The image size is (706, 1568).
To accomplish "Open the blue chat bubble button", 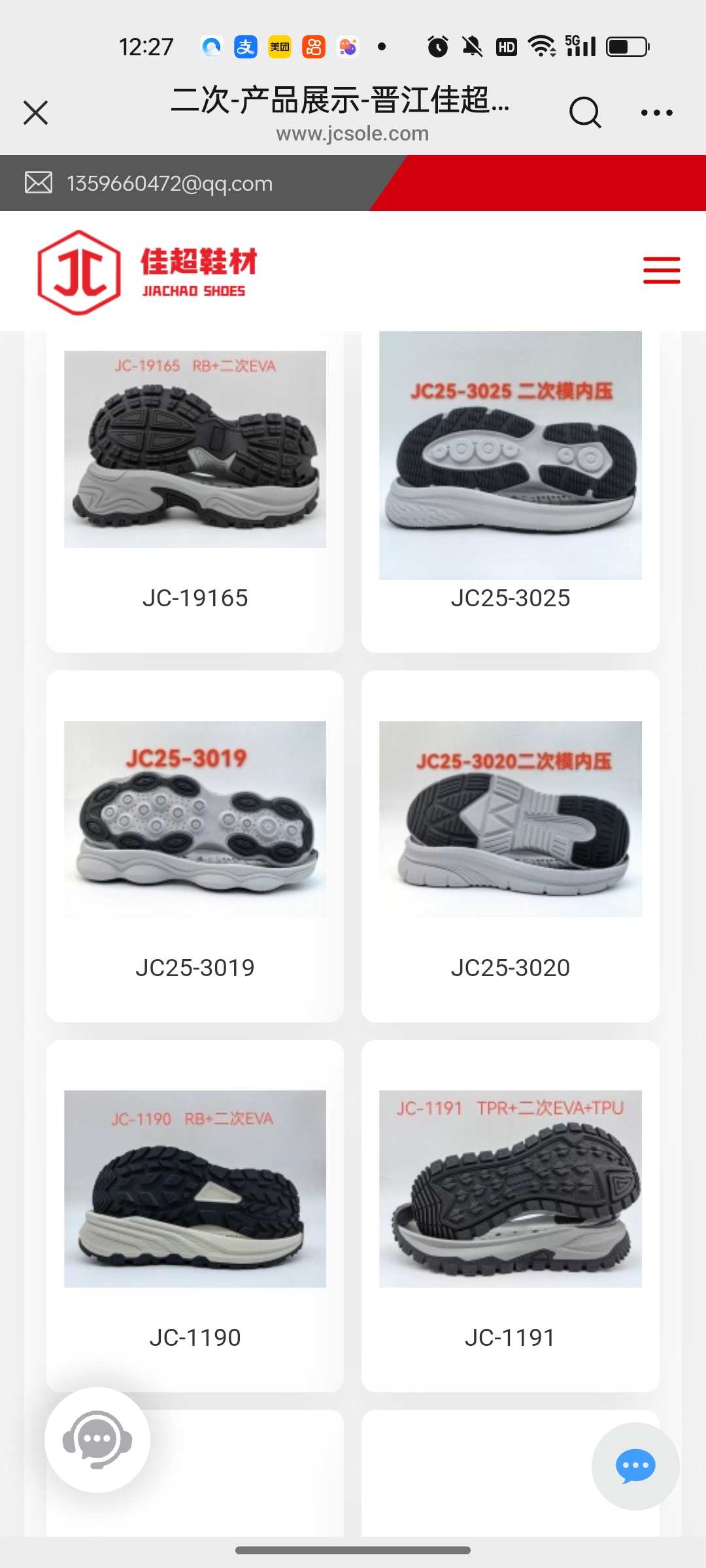I will pyautogui.click(x=635, y=1466).
